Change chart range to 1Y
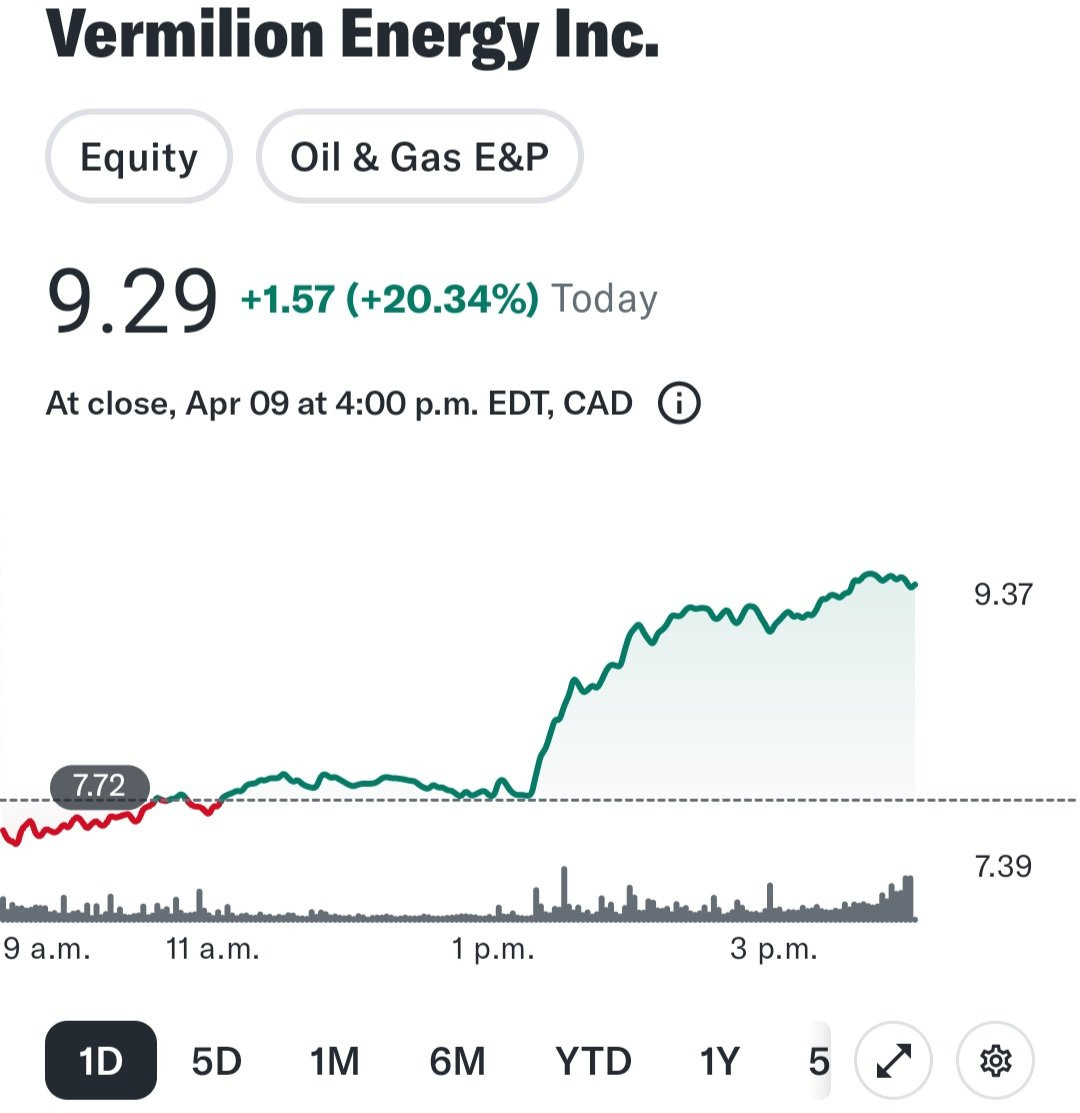The width and height of the screenshot is (1080, 1113). [718, 1060]
